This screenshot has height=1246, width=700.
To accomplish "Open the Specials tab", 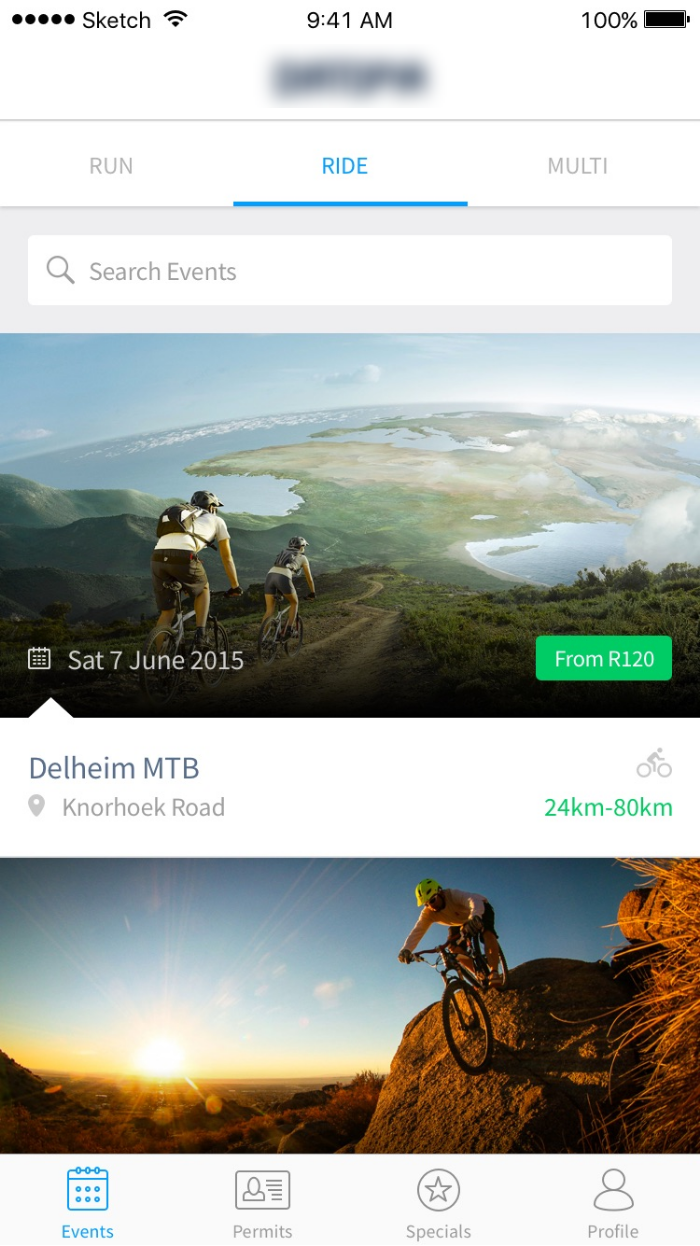I will (x=438, y=1203).
